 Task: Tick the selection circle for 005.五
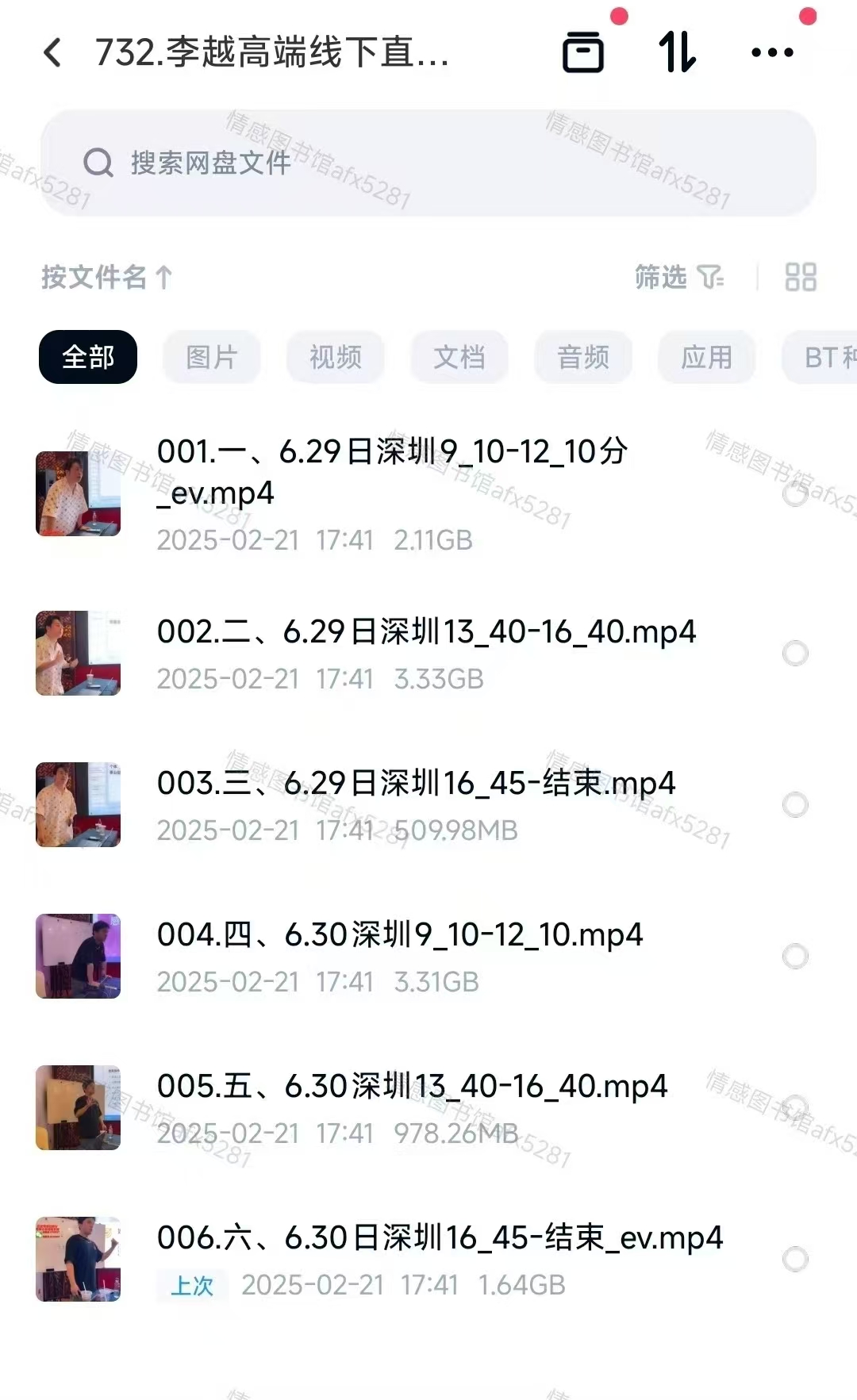click(x=795, y=1107)
